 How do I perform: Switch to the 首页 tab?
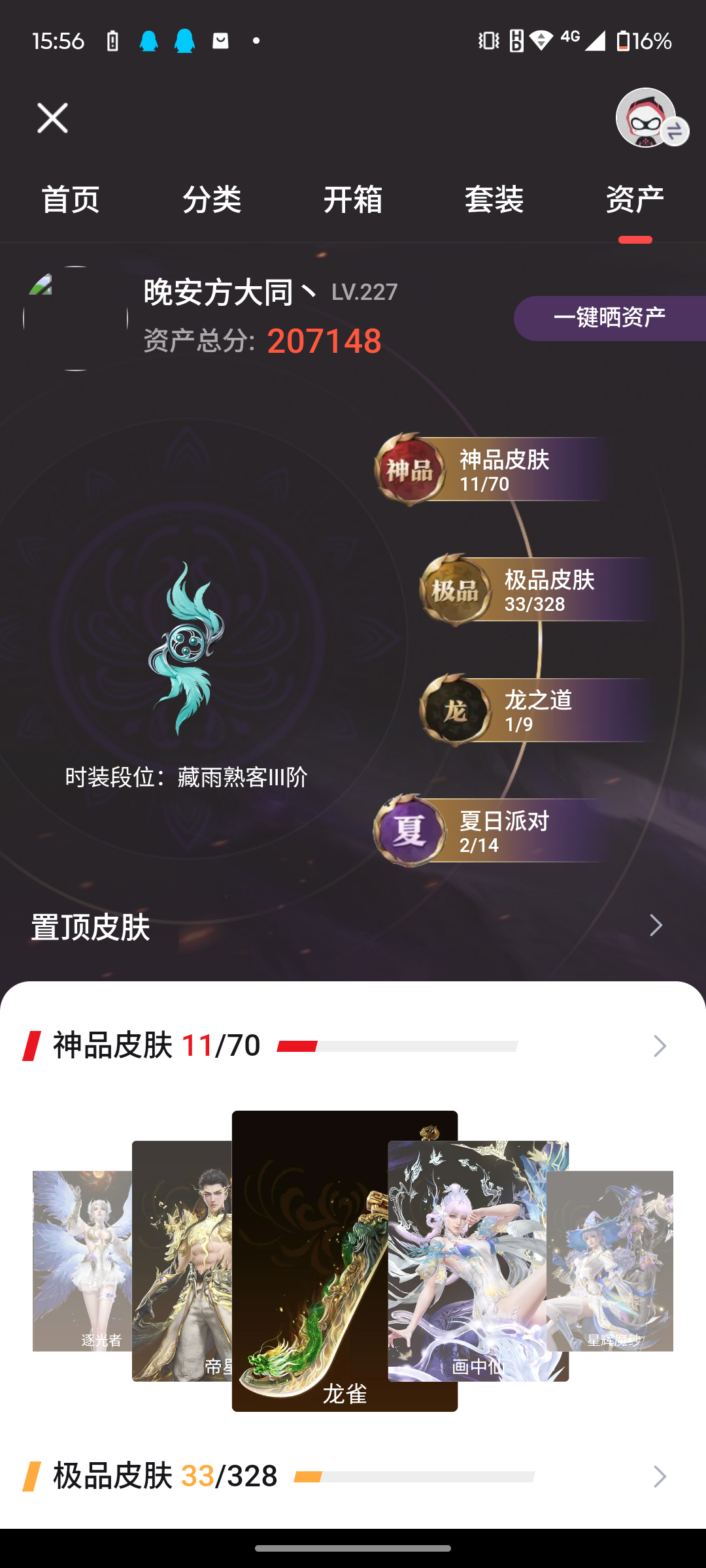click(71, 199)
